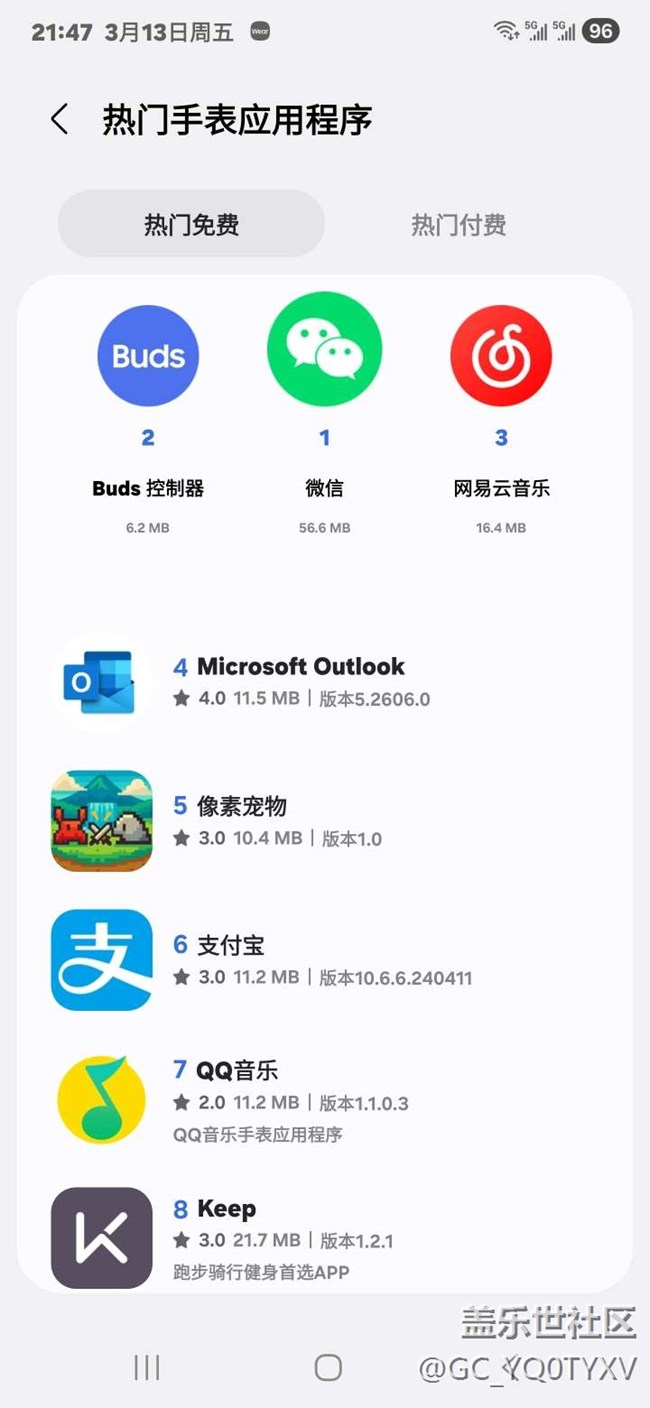
Task: Open the 支付宝 app listing
Action: click(300, 960)
